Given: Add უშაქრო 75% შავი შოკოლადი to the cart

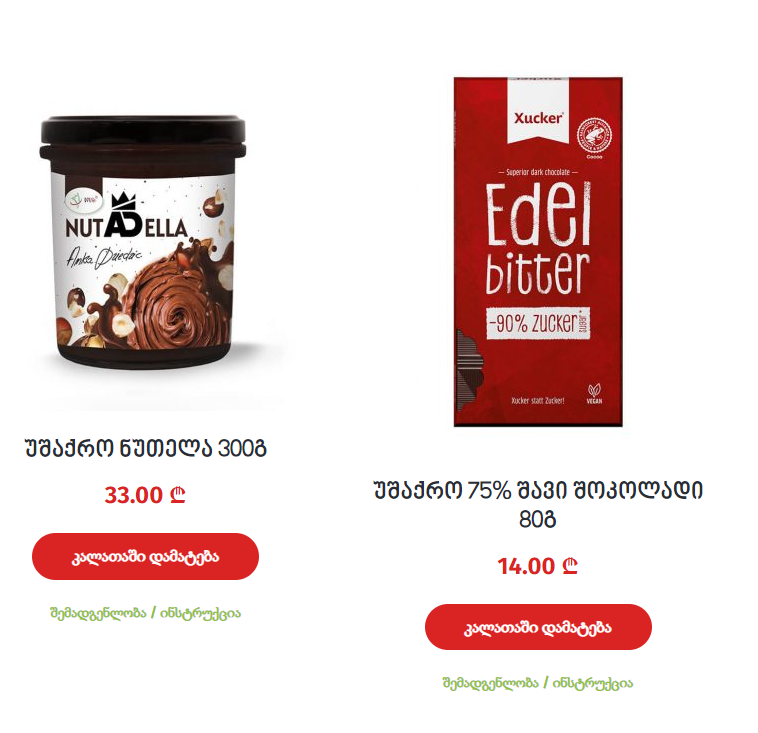Looking at the screenshot, I should [x=538, y=628].
